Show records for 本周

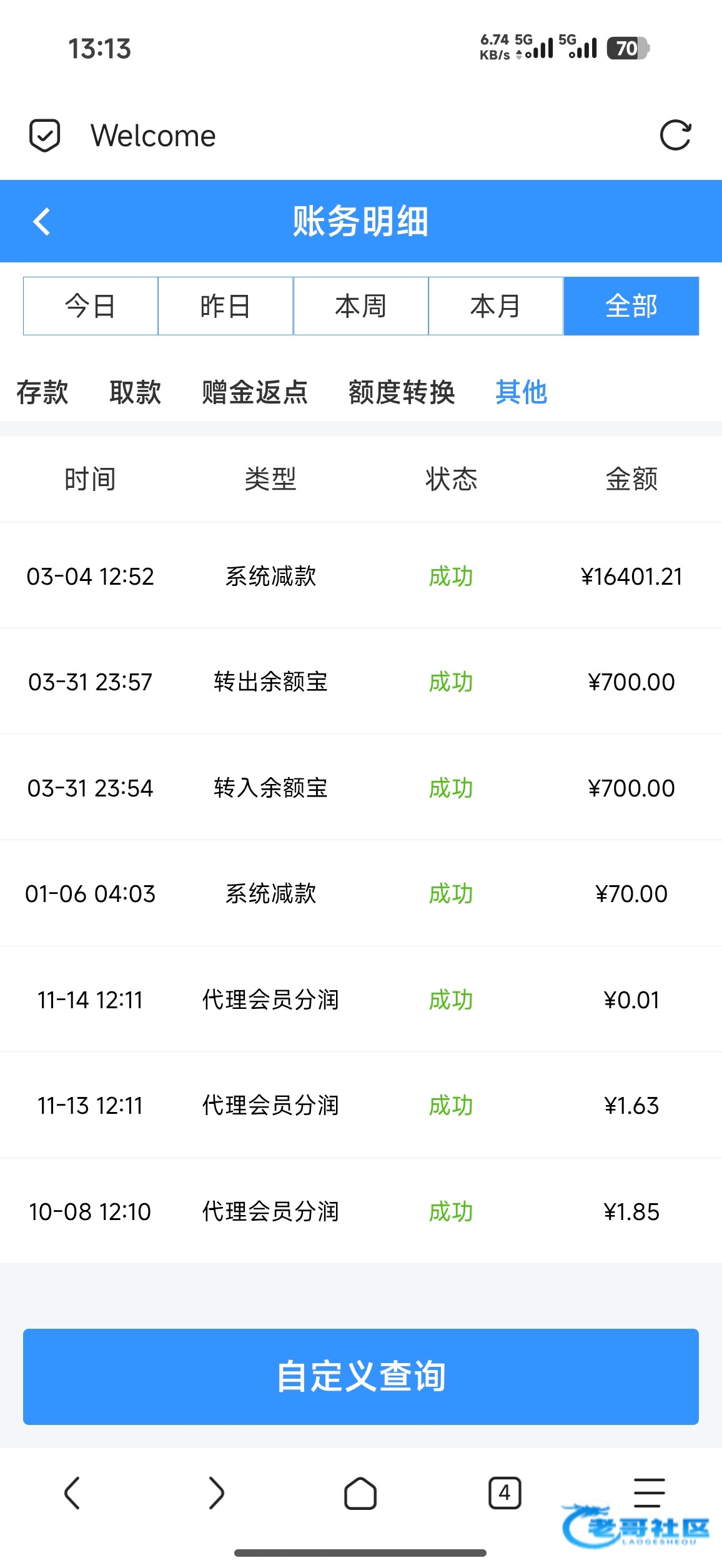point(361,306)
